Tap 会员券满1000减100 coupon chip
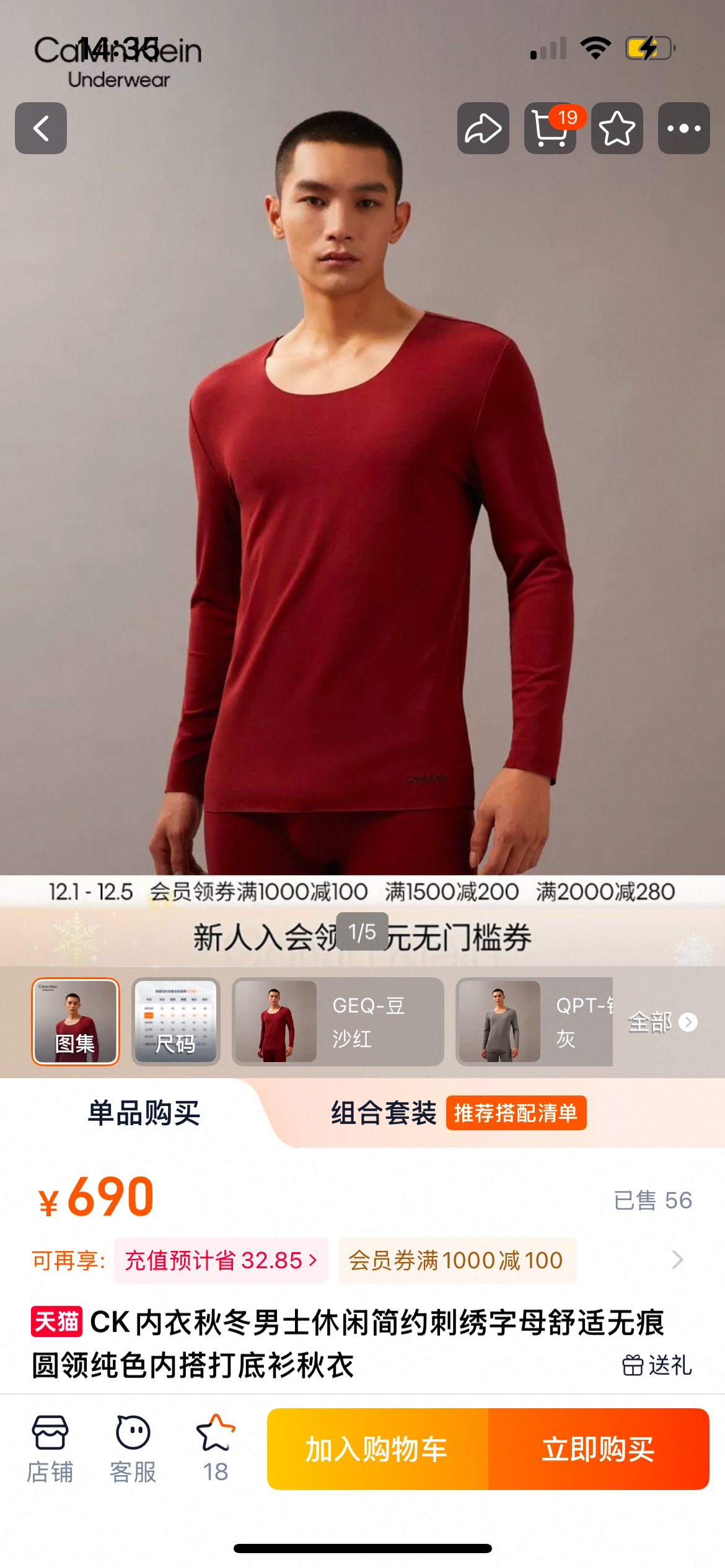 pos(457,1260)
